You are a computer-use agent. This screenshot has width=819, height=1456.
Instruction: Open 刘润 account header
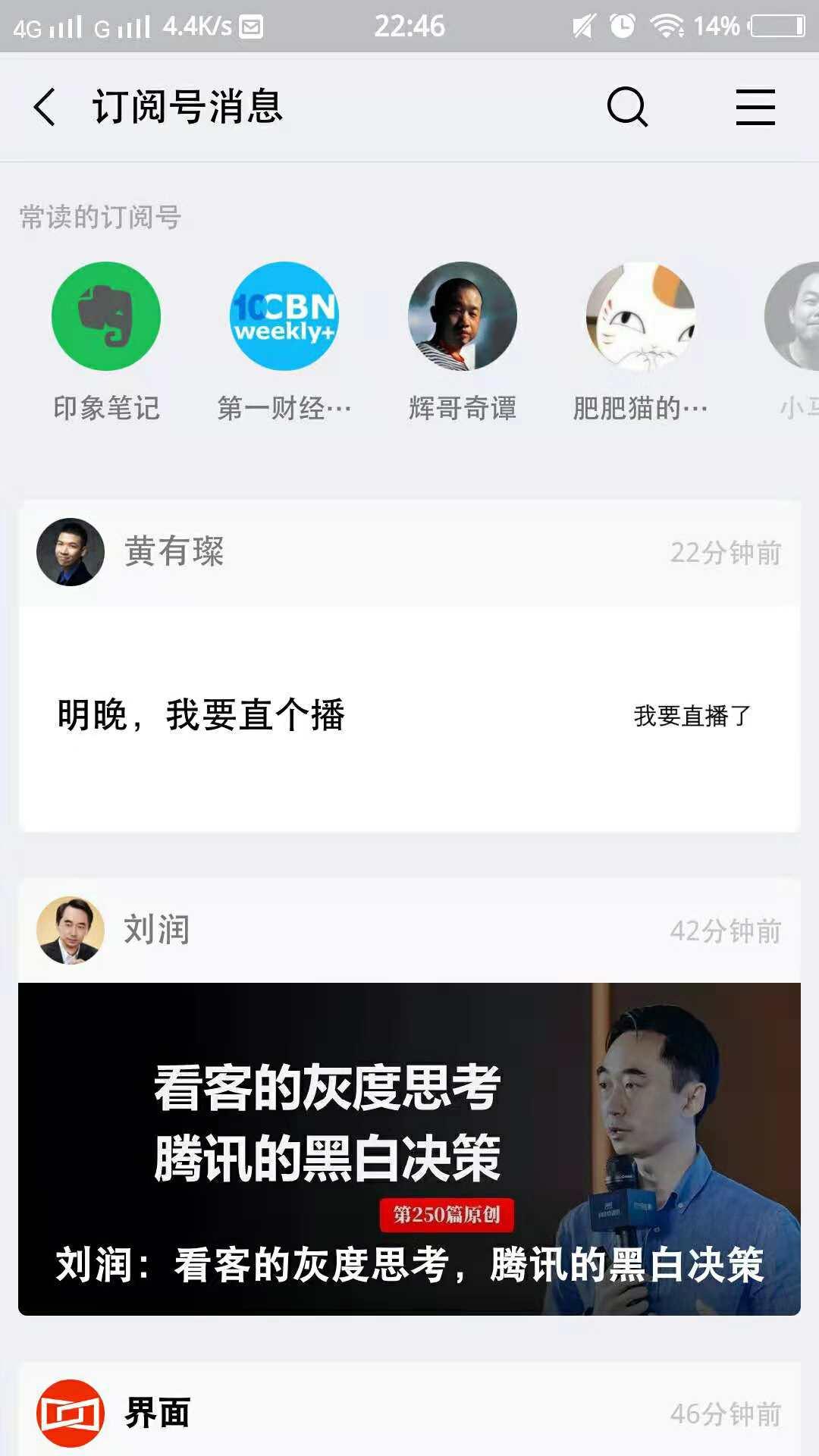[409, 930]
